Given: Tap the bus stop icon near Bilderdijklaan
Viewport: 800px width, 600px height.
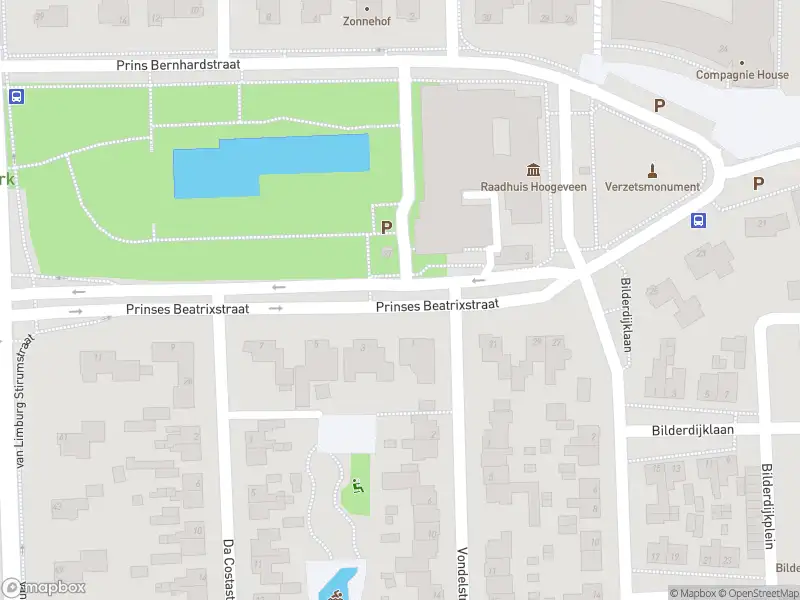Looking at the screenshot, I should point(699,221).
